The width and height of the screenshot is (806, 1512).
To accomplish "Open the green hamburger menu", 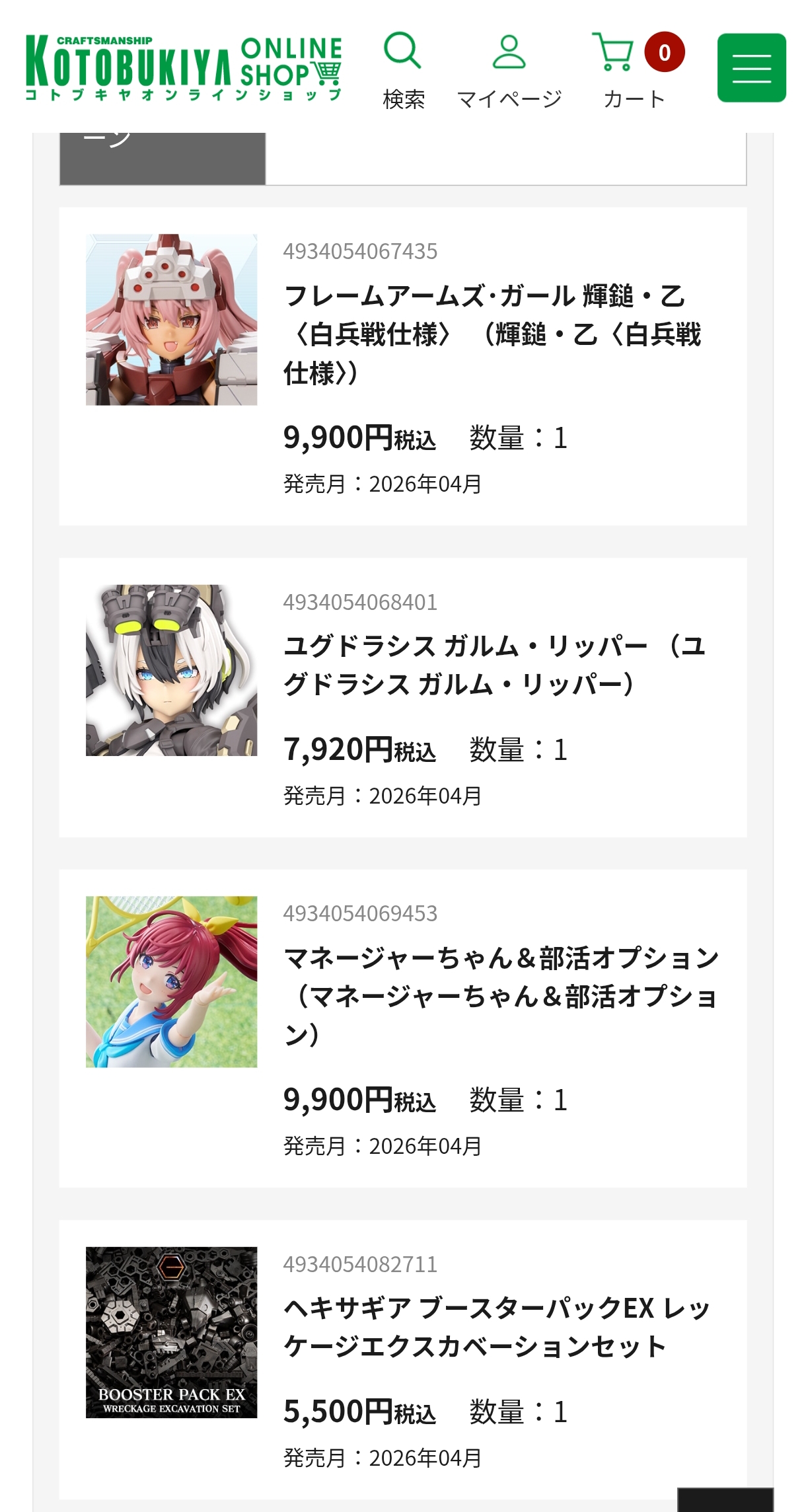I will click(751, 68).
